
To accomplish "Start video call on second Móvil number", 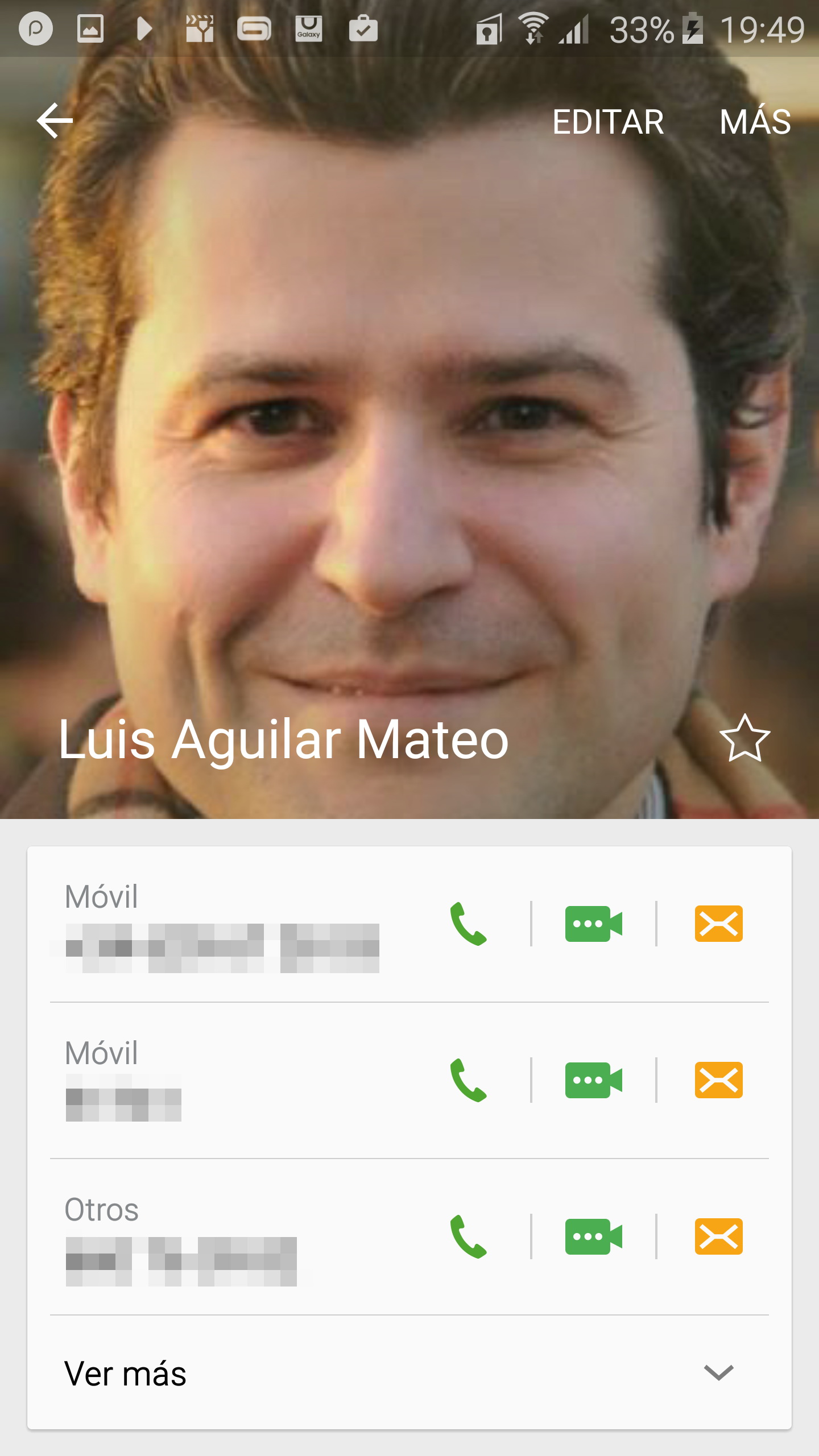I will pyautogui.click(x=593, y=1080).
